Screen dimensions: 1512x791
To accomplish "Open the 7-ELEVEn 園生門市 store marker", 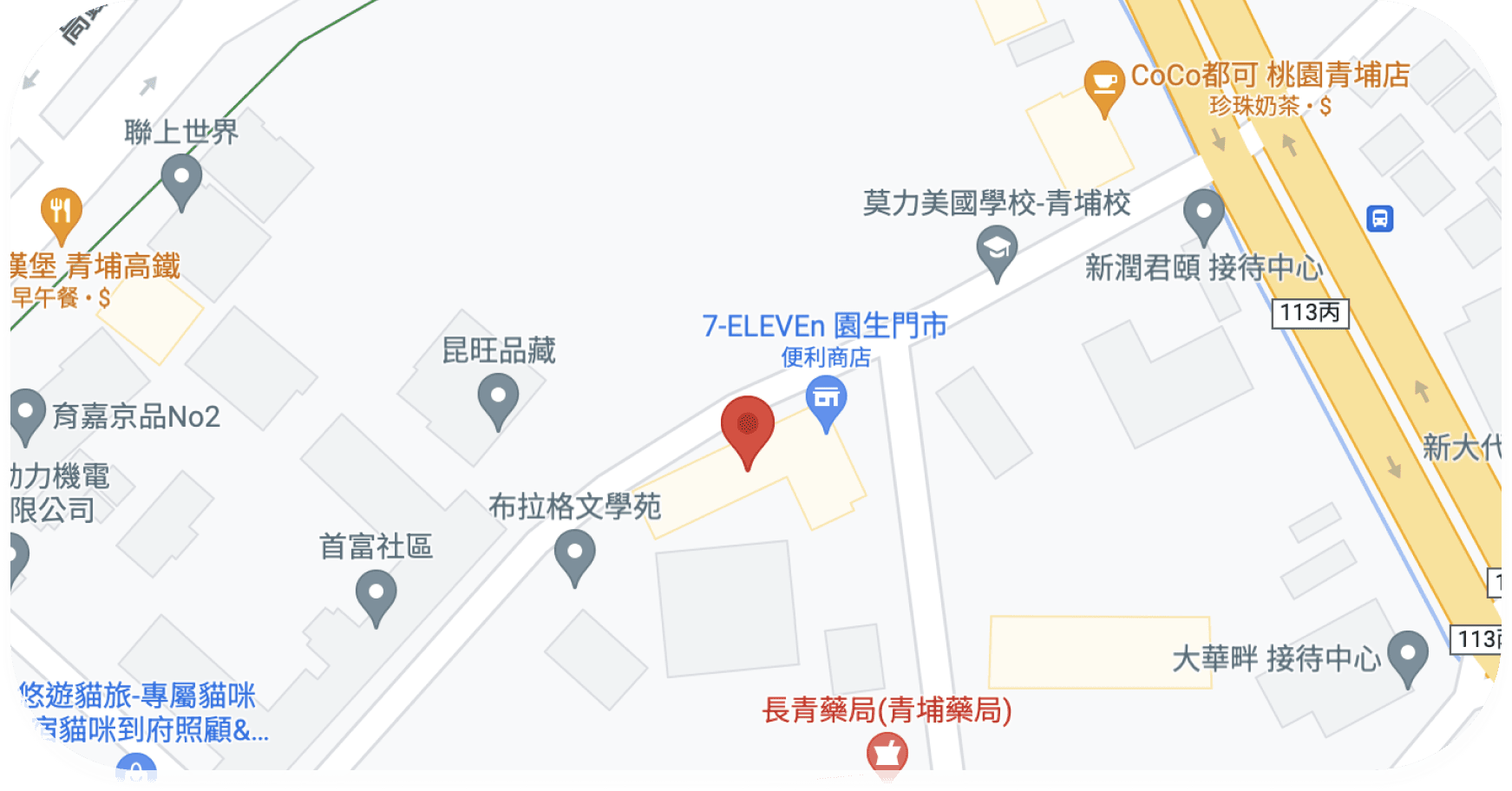I will (x=826, y=400).
